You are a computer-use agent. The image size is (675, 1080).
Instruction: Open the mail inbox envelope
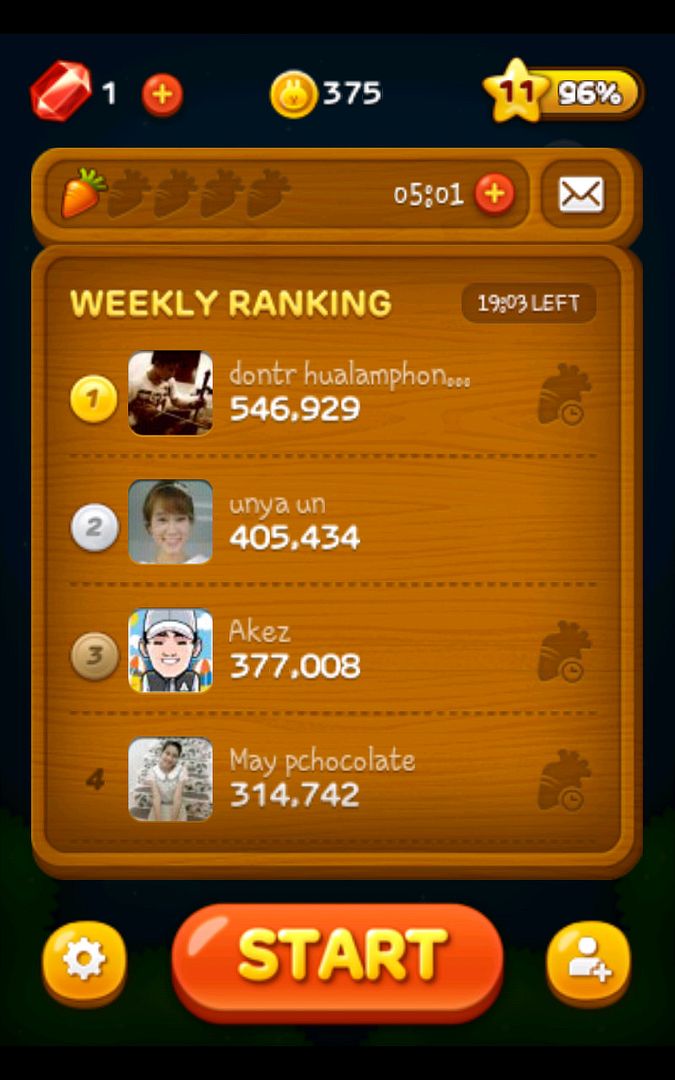tap(581, 193)
